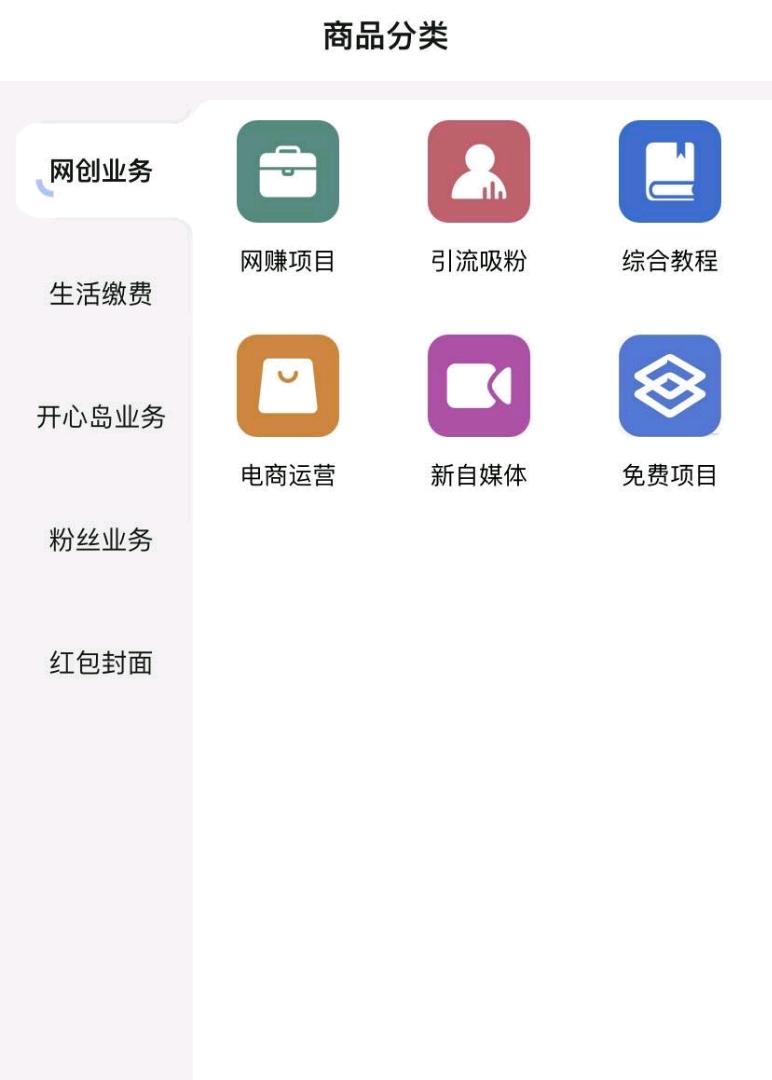Switch to the 生活缴费 category

101,294
